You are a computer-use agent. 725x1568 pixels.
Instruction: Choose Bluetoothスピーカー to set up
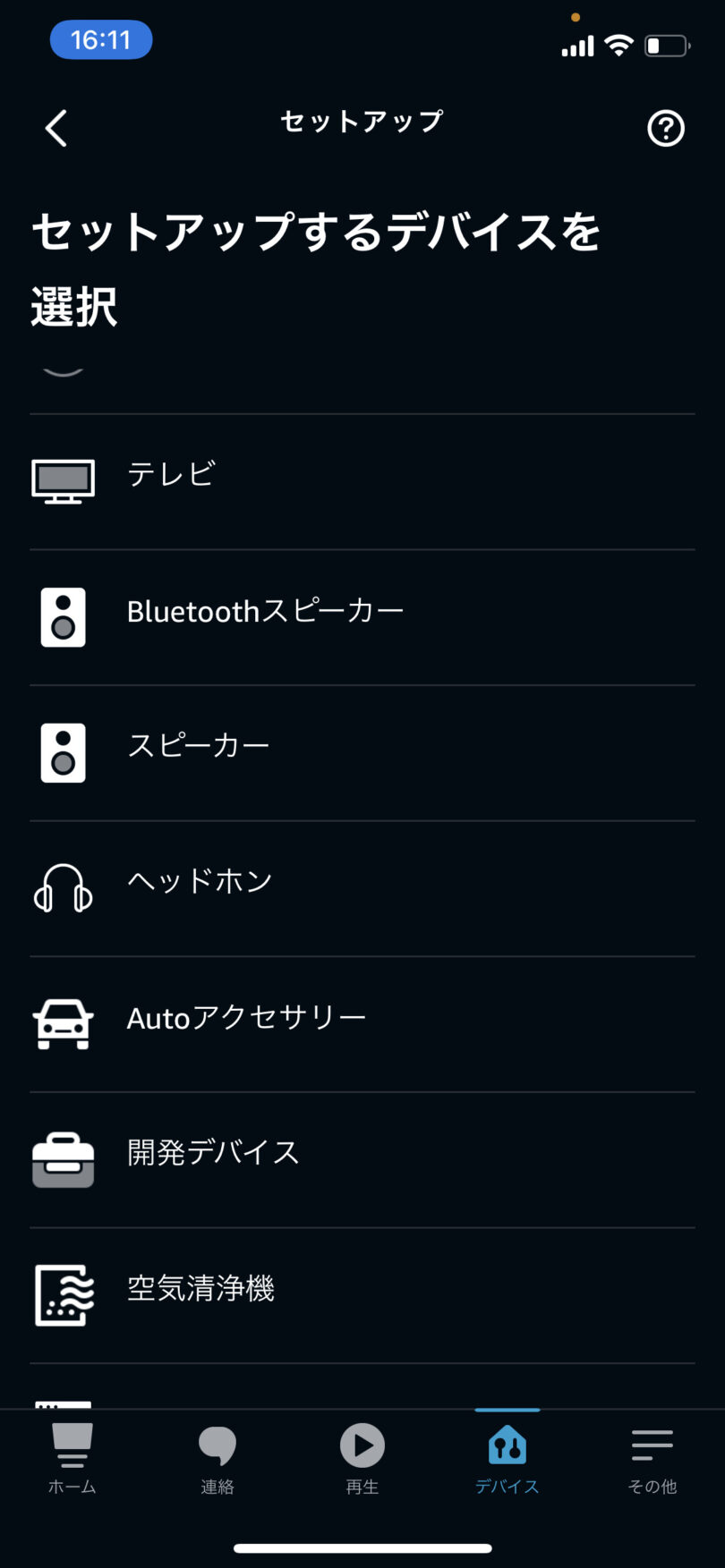pos(362,617)
